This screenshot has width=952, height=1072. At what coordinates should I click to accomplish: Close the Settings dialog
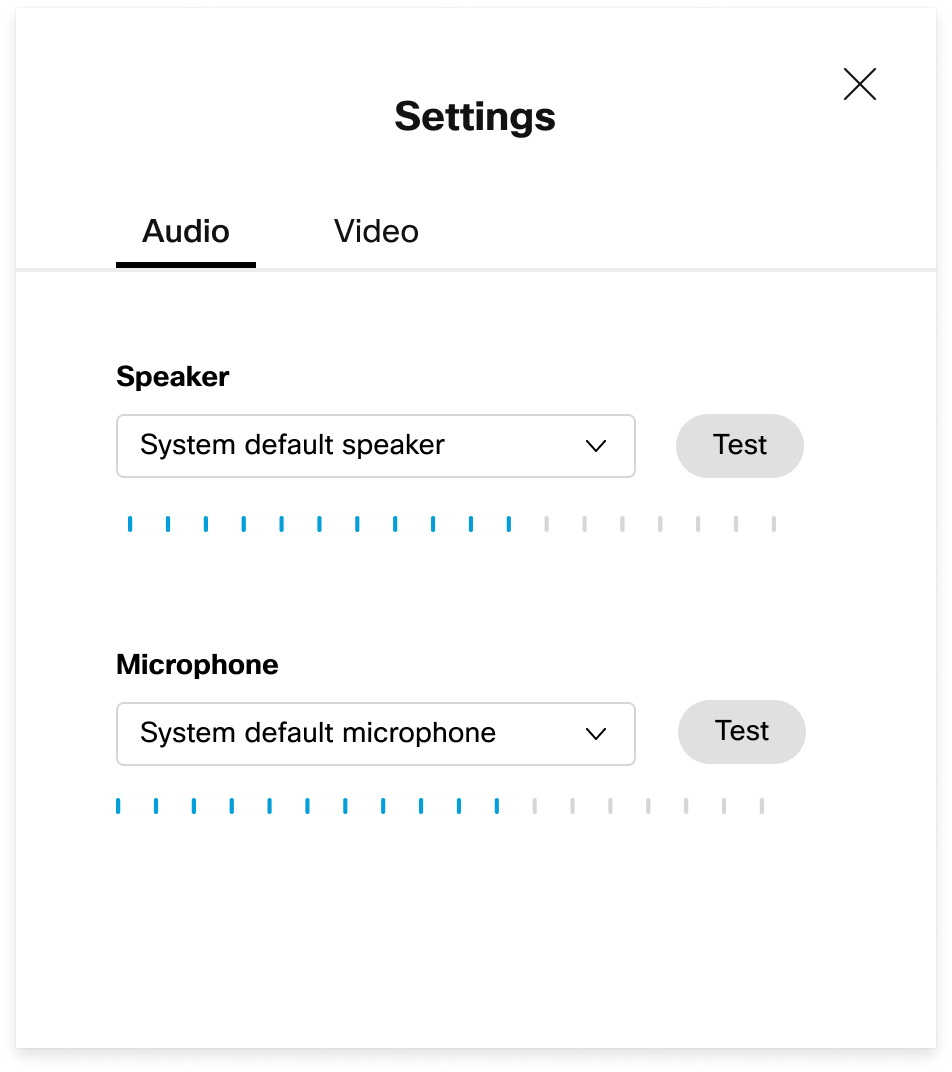point(860,84)
